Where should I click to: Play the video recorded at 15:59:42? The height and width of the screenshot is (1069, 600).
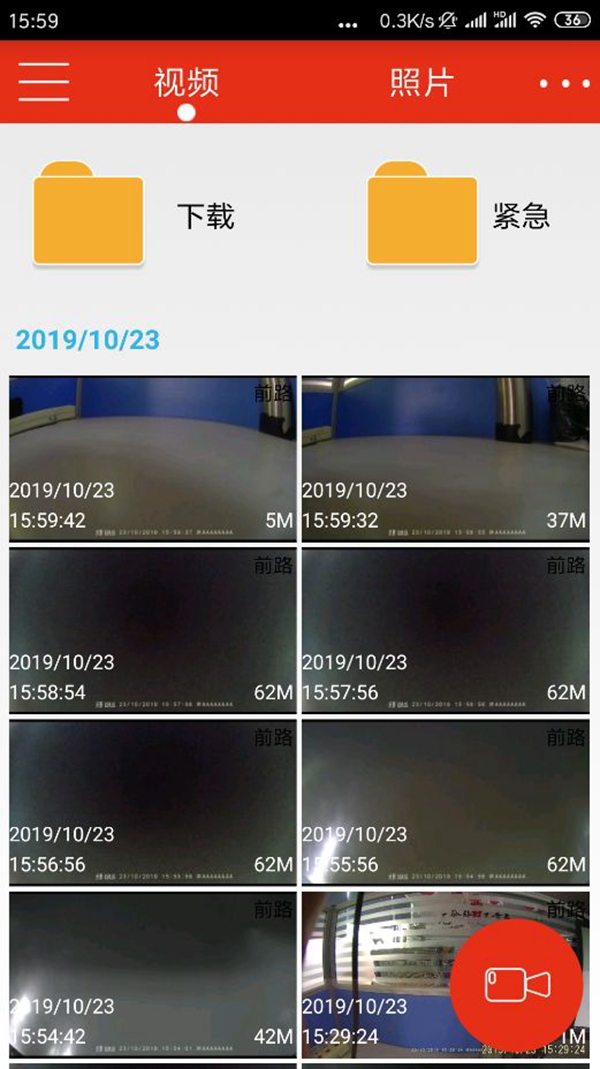tap(153, 459)
